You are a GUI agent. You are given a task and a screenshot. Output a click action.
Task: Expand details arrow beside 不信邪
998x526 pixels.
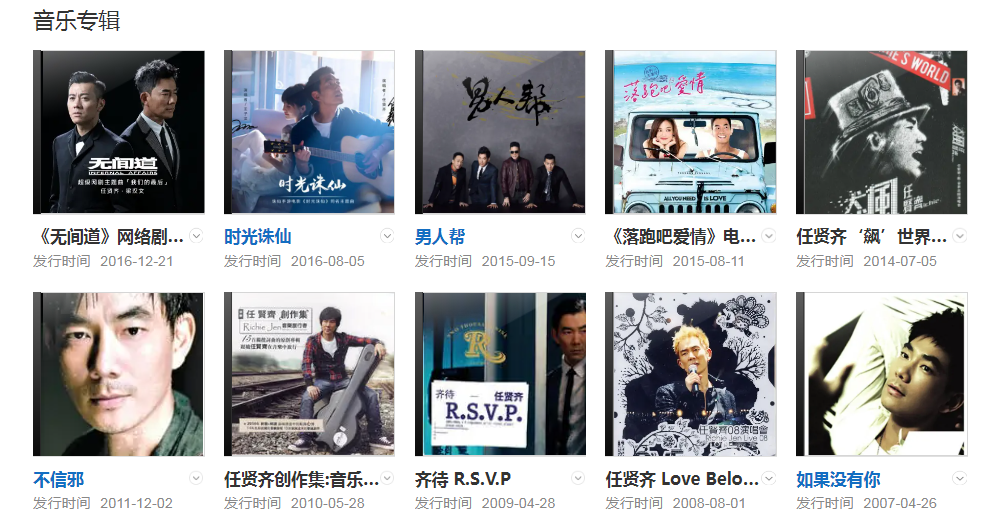pos(196,478)
